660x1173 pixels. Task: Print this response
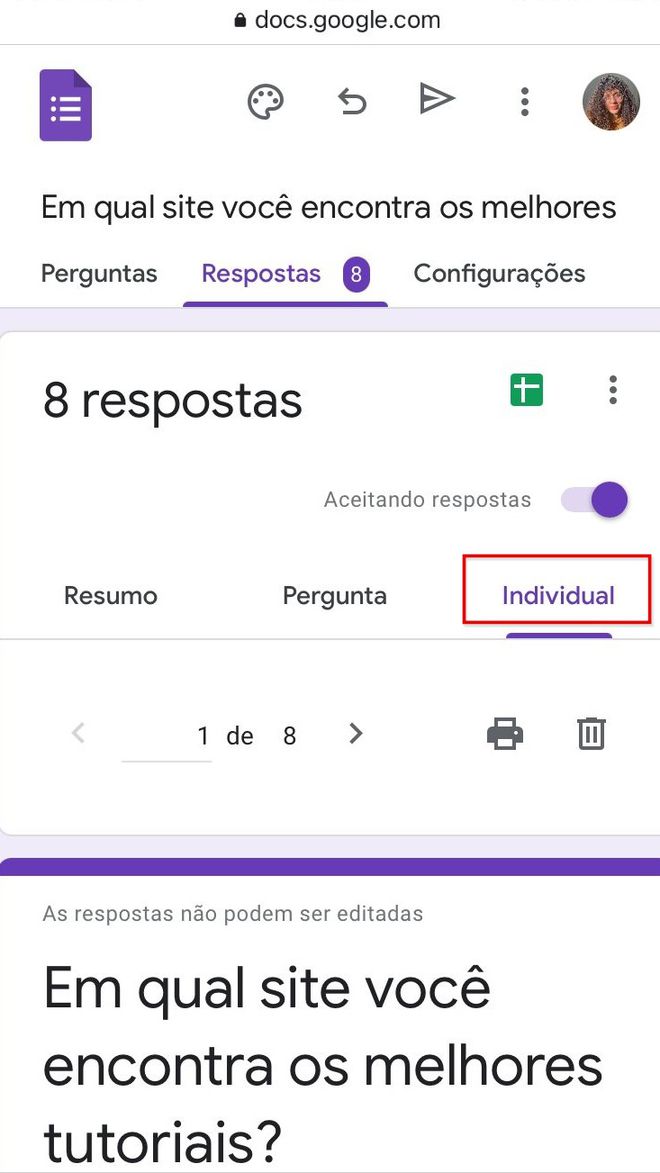505,735
